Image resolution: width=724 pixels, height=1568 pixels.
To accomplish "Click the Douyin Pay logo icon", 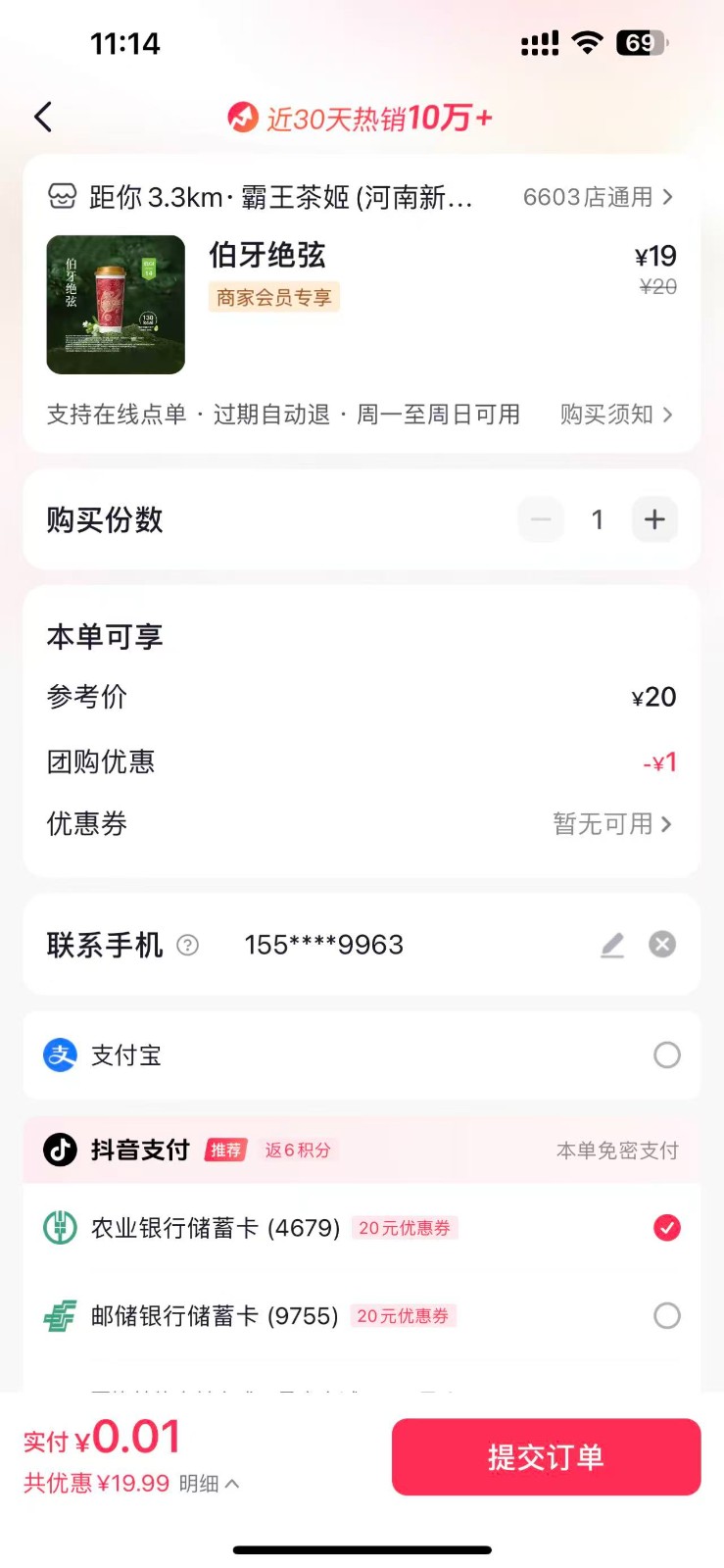I will pyautogui.click(x=60, y=1149).
